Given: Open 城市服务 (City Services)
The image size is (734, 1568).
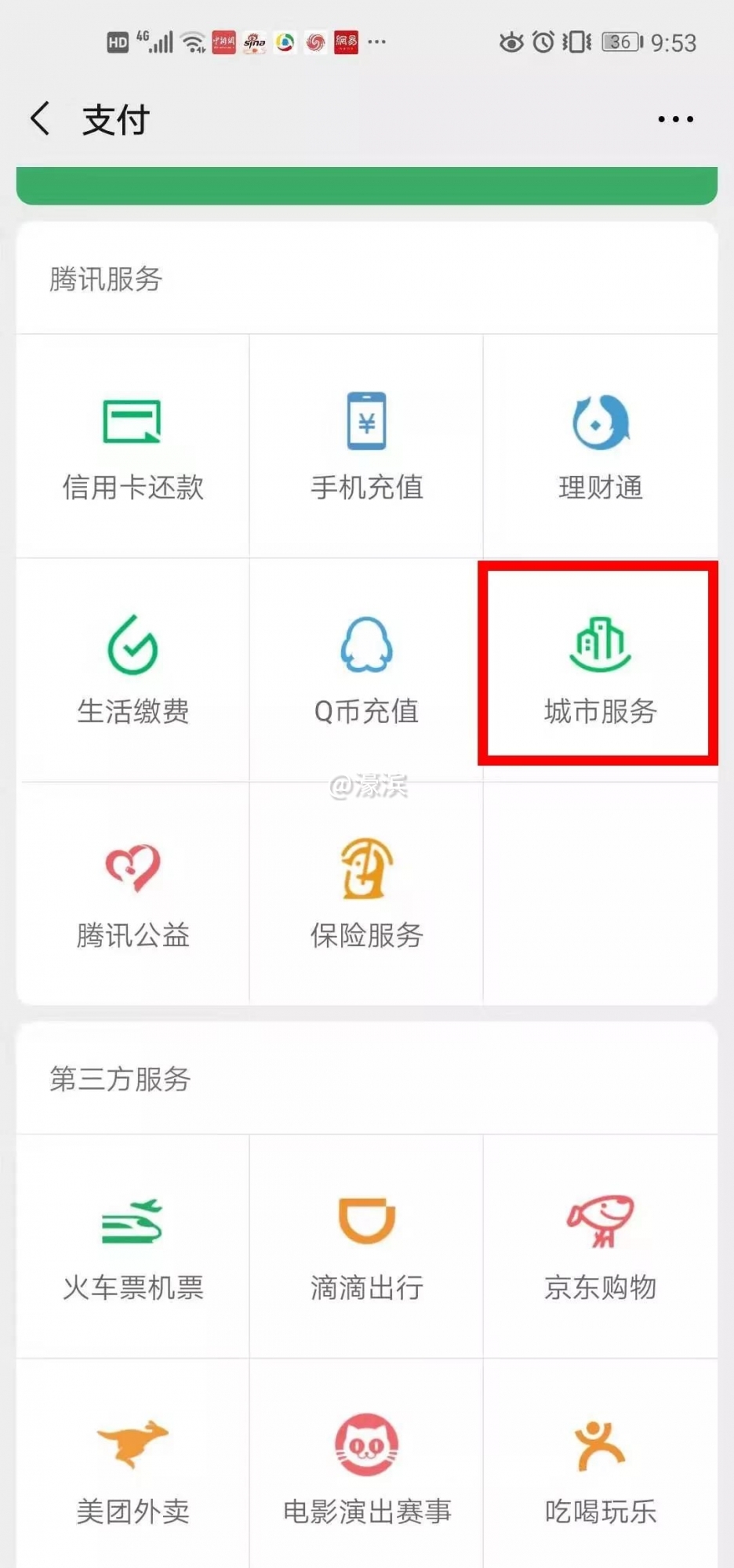Looking at the screenshot, I should pos(599,670).
